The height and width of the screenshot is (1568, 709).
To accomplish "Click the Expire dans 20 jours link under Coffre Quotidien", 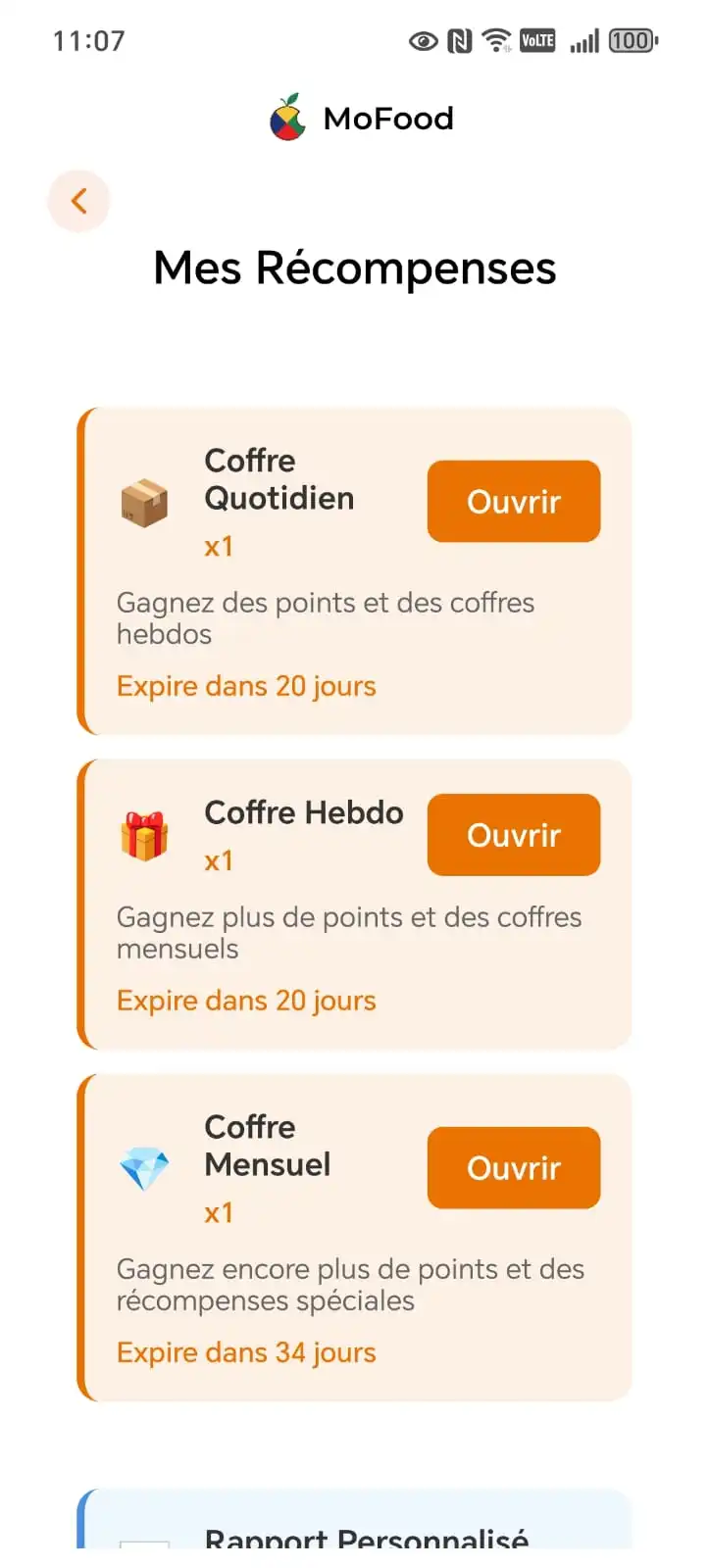I will click(245, 685).
